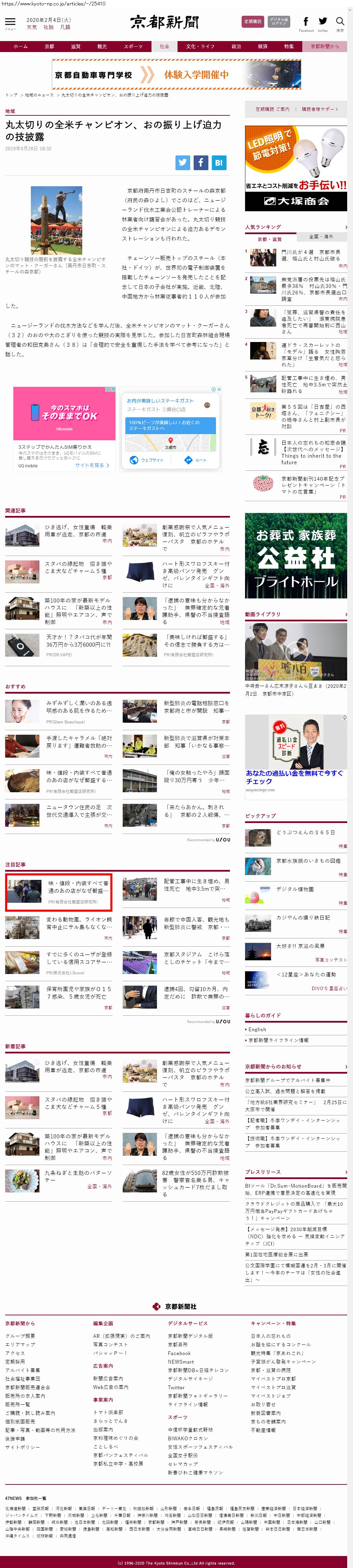Tap the UQ mobile サイトを見る link

pyautogui.click(x=92, y=465)
